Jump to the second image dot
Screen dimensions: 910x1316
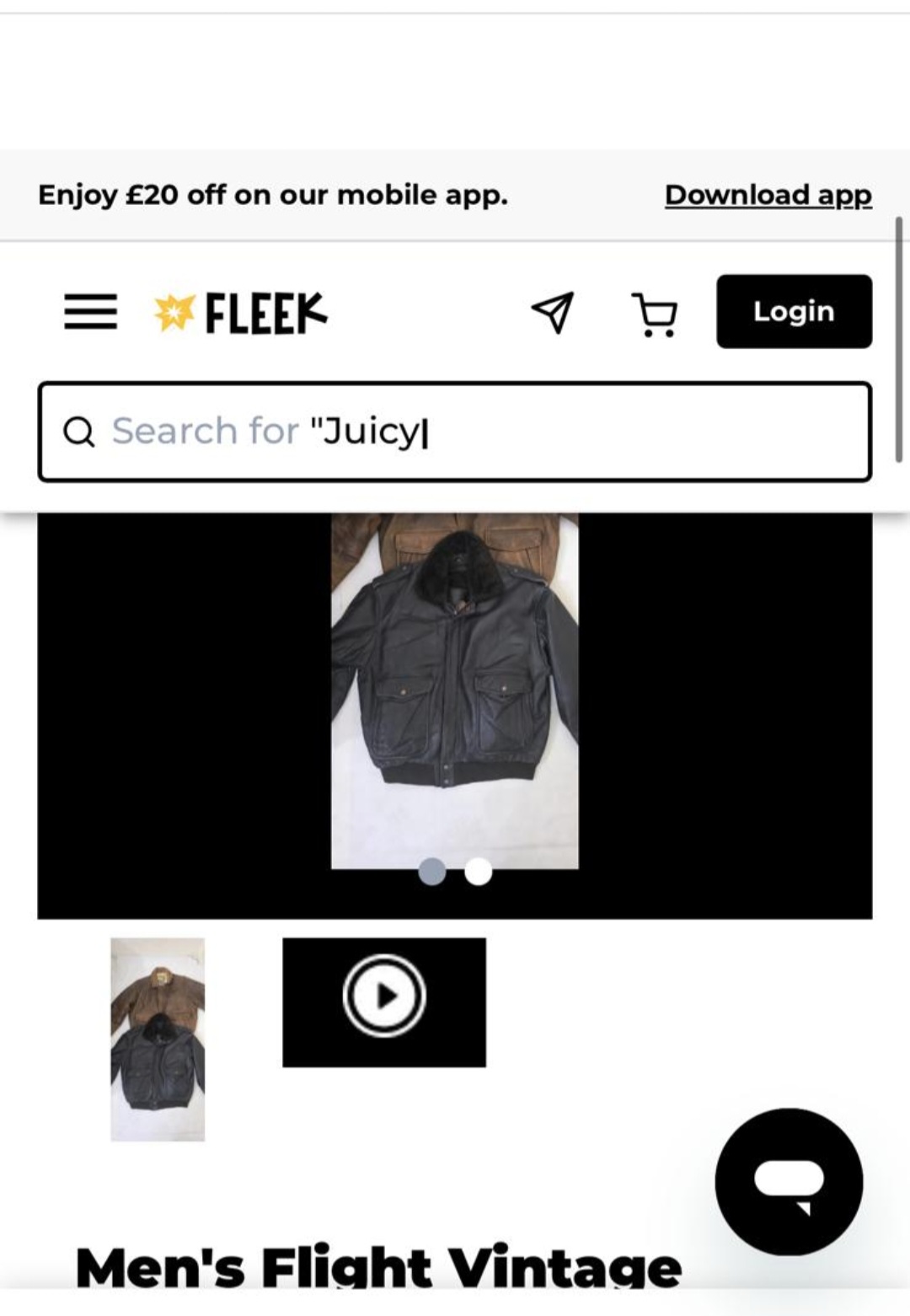(x=478, y=872)
